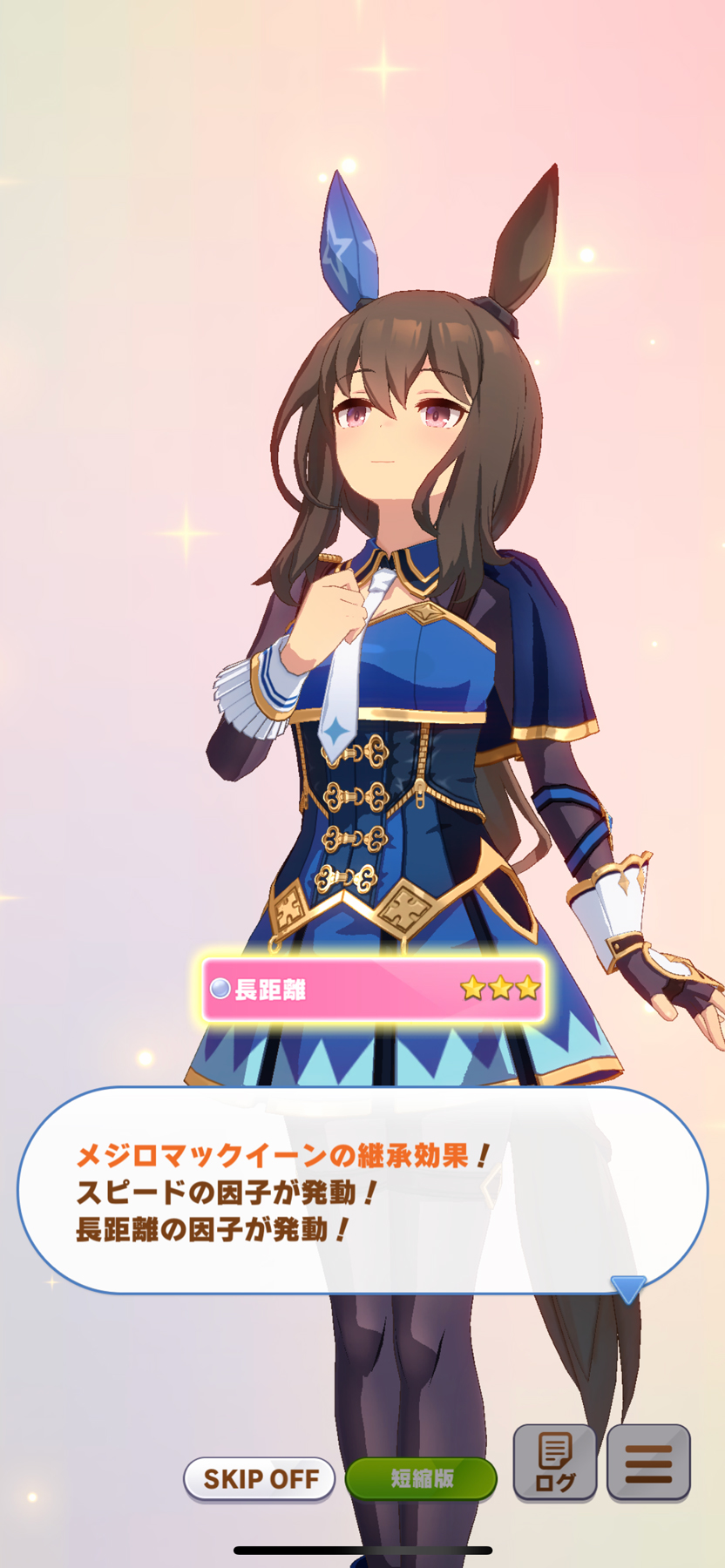This screenshot has height=1568, width=725.
Task: Advance the dialogue with the blue arrow
Action: click(627, 1288)
